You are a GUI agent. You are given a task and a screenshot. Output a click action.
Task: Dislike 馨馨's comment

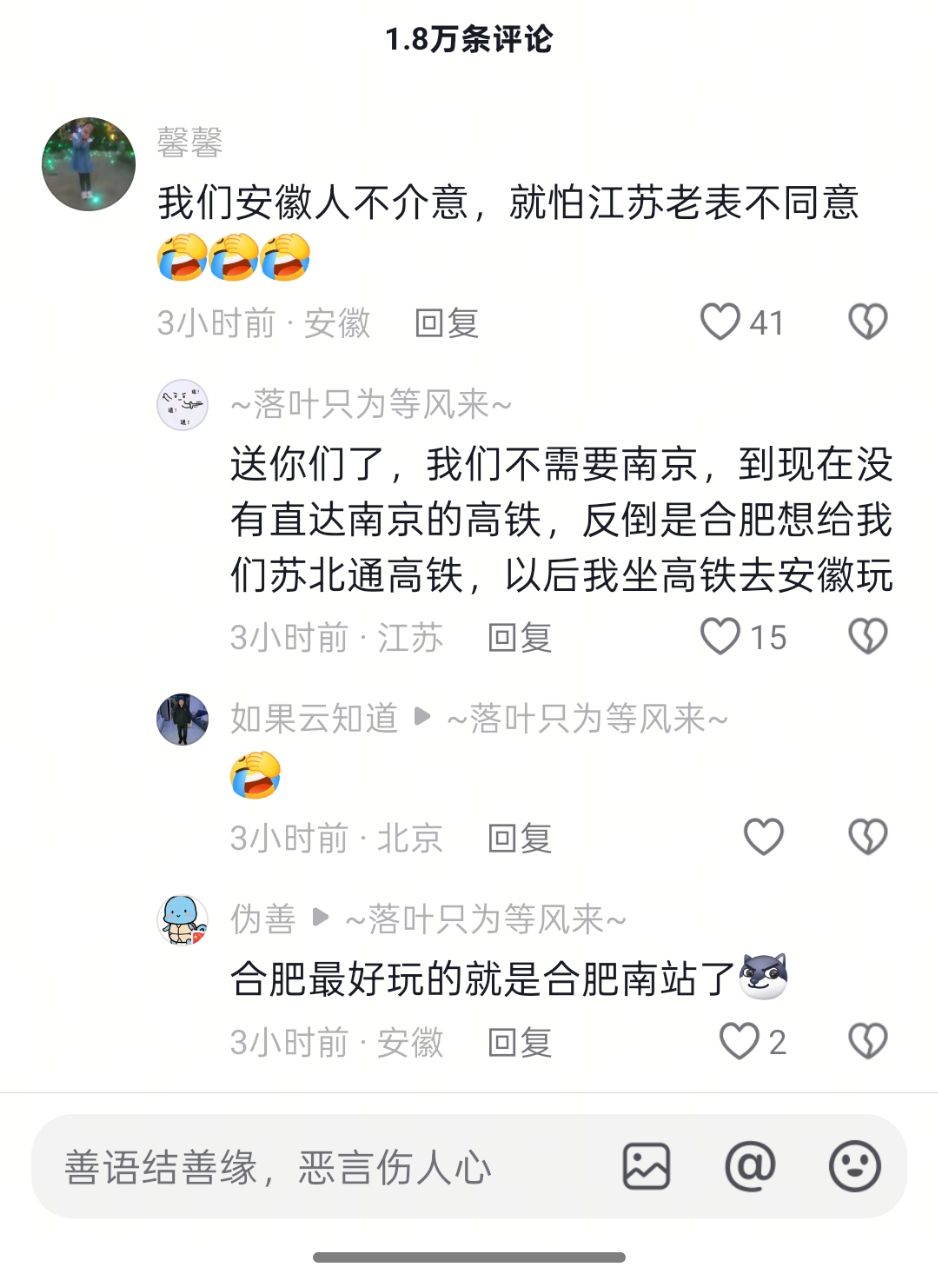(x=867, y=322)
